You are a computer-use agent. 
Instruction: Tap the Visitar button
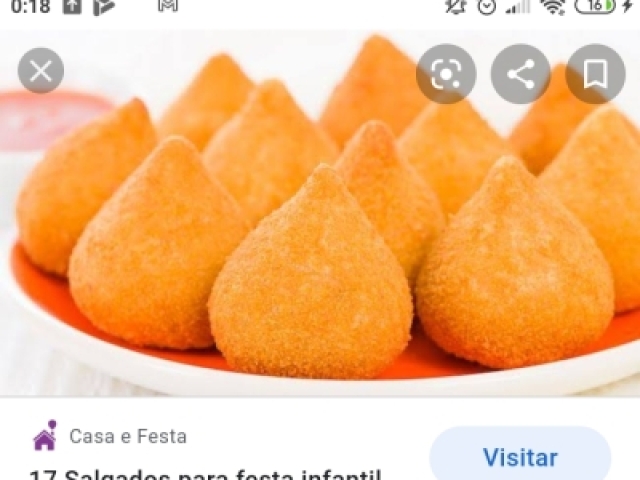(520, 457)
